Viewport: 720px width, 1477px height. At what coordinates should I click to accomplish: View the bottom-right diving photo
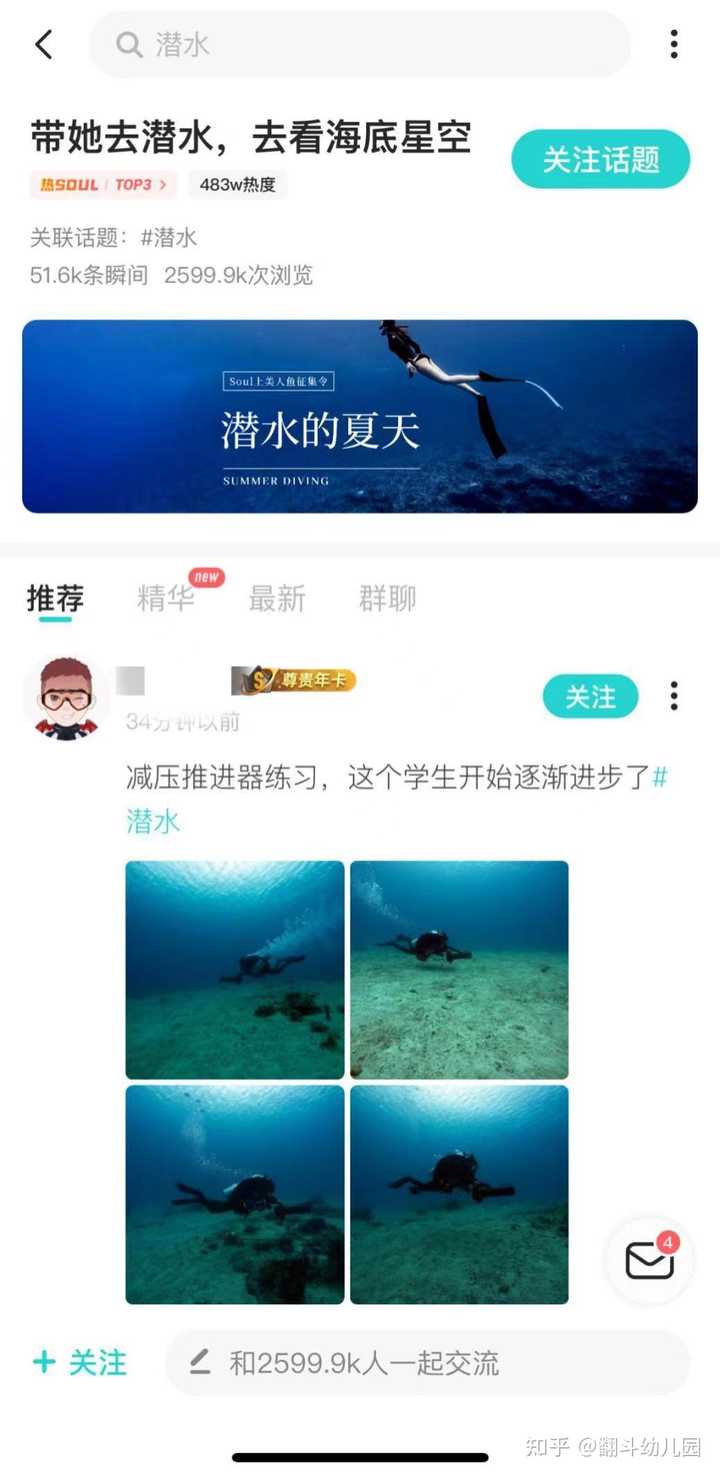(459, 1194)
